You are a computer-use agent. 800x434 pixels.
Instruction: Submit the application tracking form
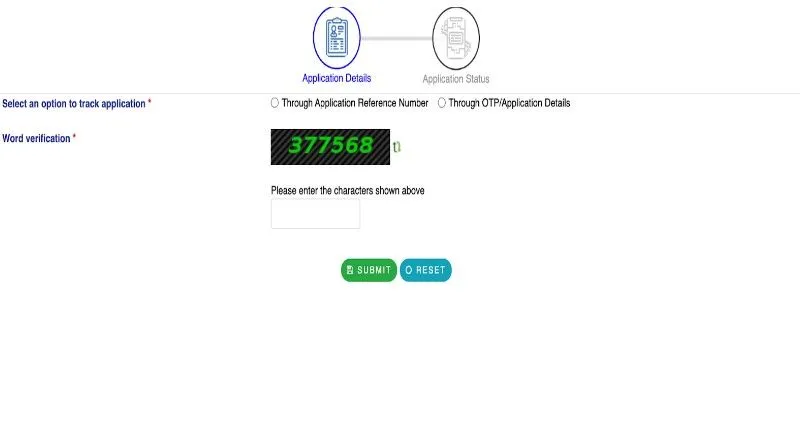point(369,270)
